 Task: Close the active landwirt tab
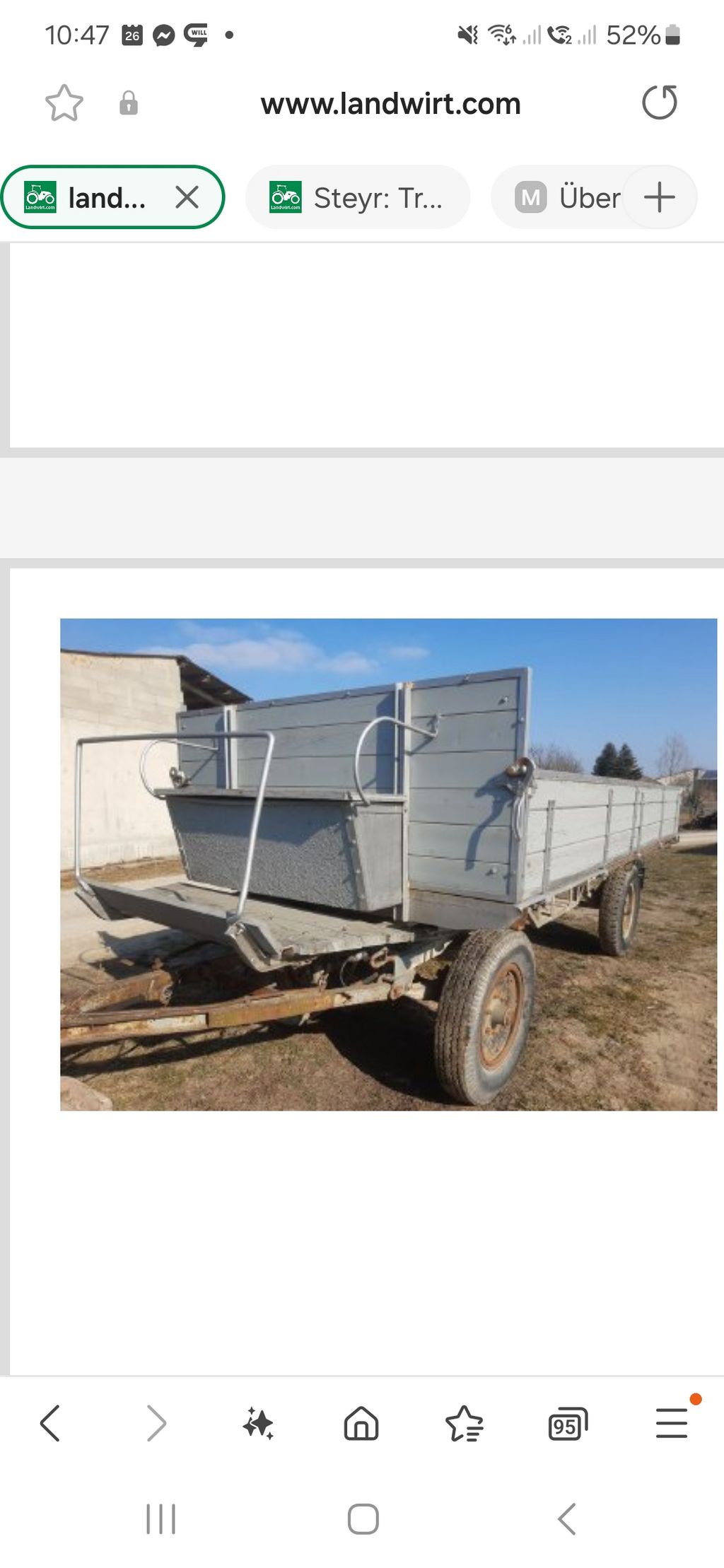pos(187,197)
